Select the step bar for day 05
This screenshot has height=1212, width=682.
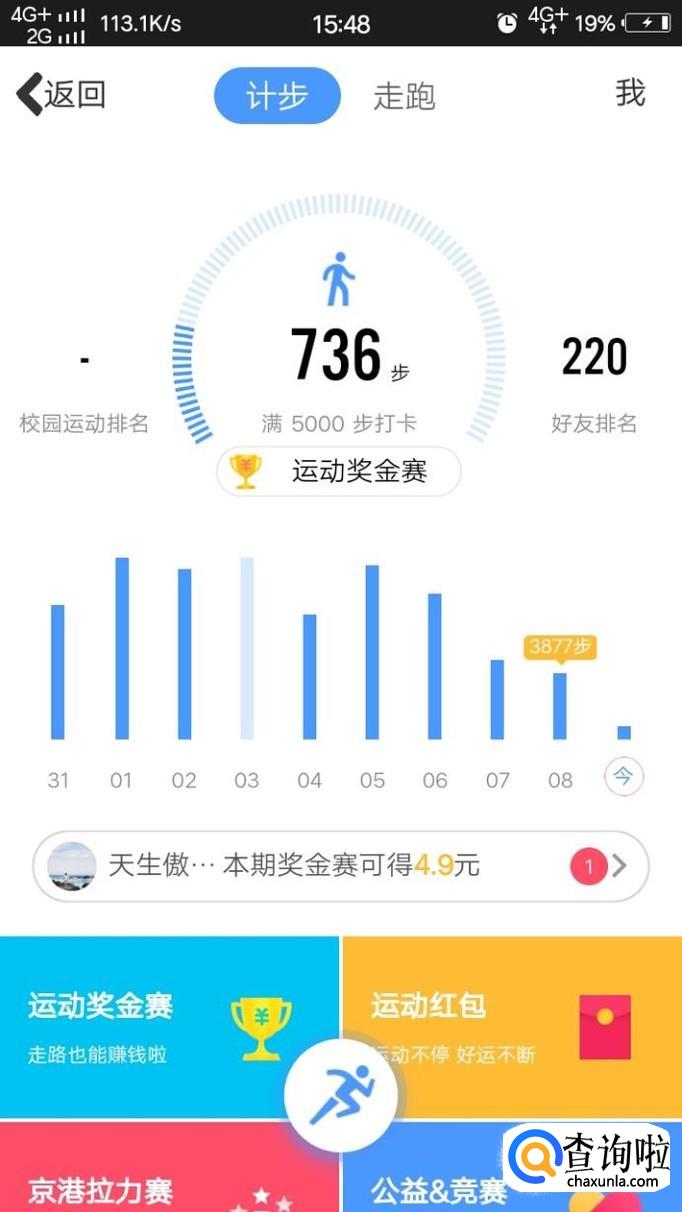click(x=372, y=652)
